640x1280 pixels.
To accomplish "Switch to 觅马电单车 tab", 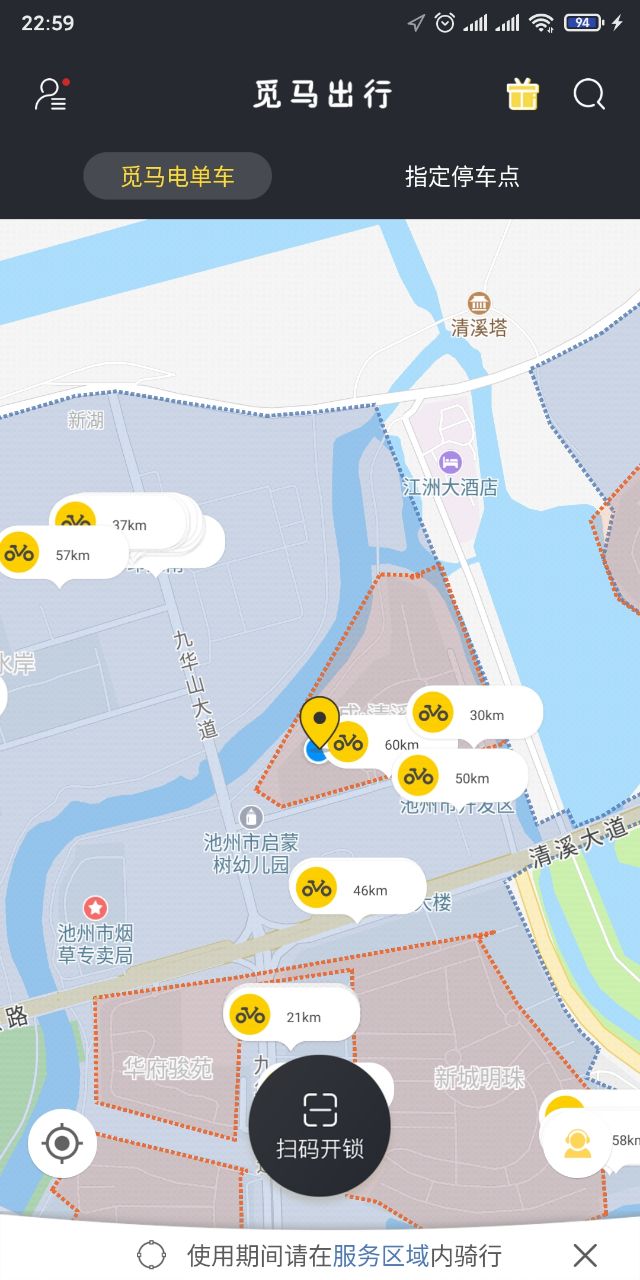I will (177, 177).
